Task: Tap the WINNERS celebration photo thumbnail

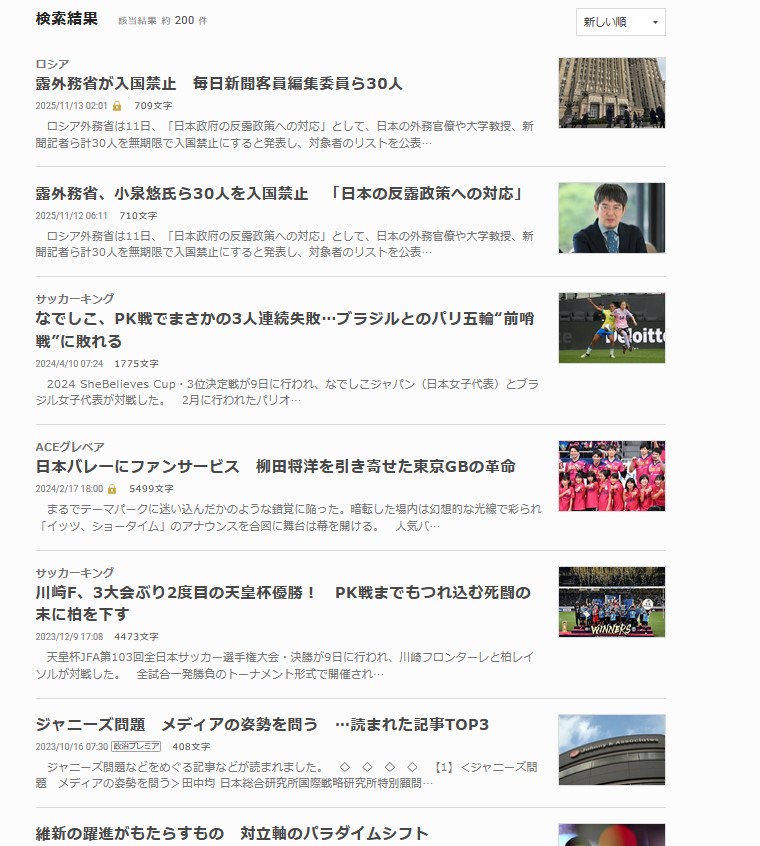Action: [x=611, y=602]
